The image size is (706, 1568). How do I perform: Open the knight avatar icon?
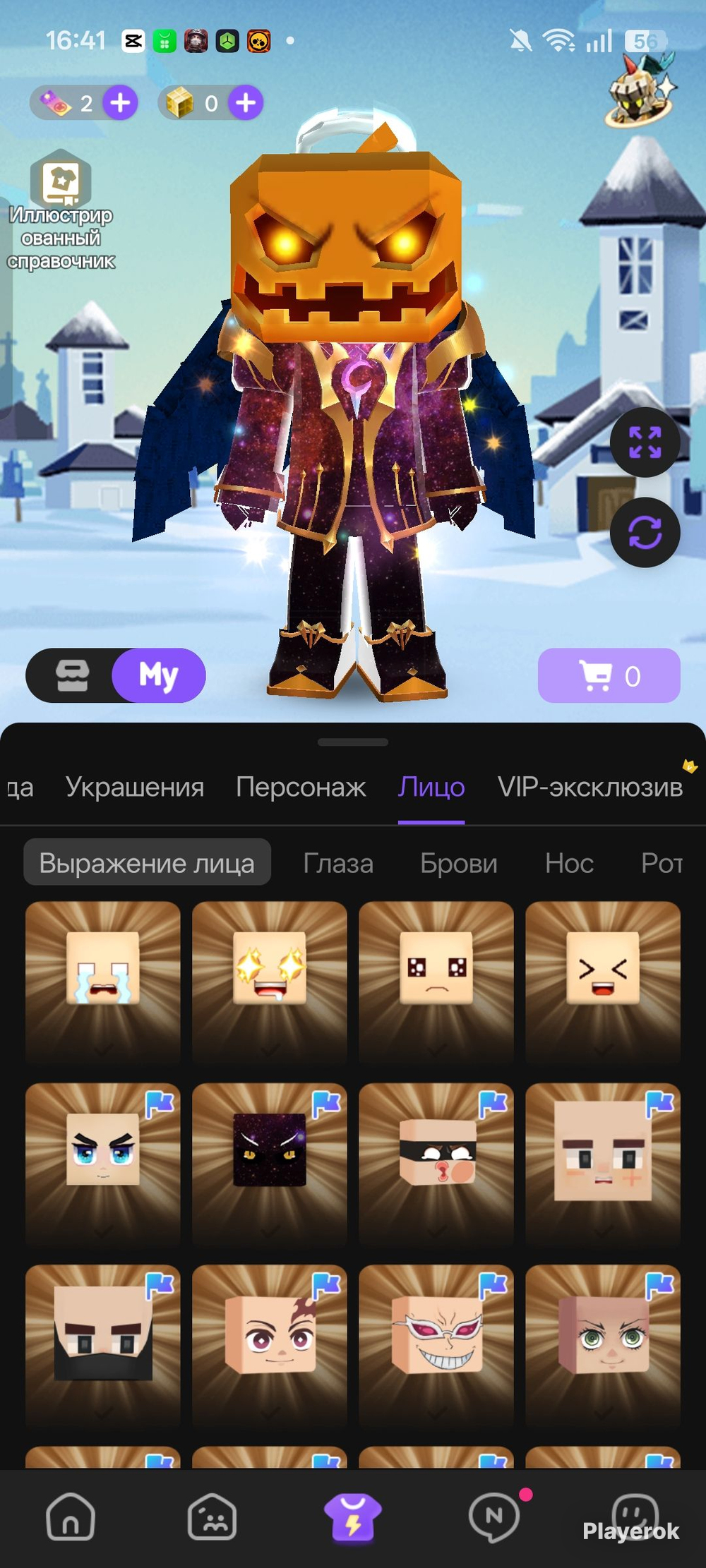pos(641,92)
